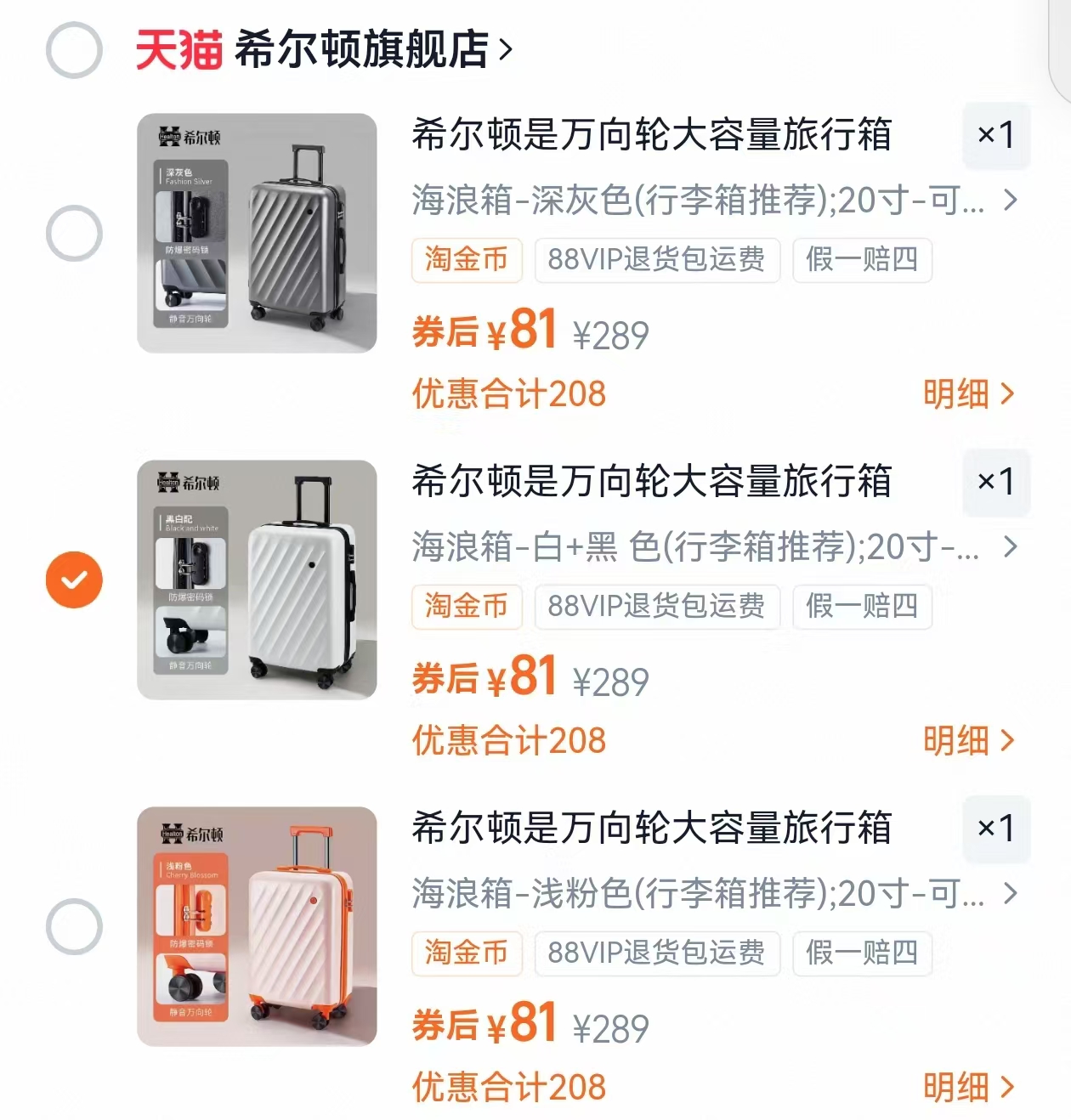Click the 淘金币 badge on the pink suitcase item
Image resolution: width=1071 pixels, height=1120 pixels.
click(466, 954)
